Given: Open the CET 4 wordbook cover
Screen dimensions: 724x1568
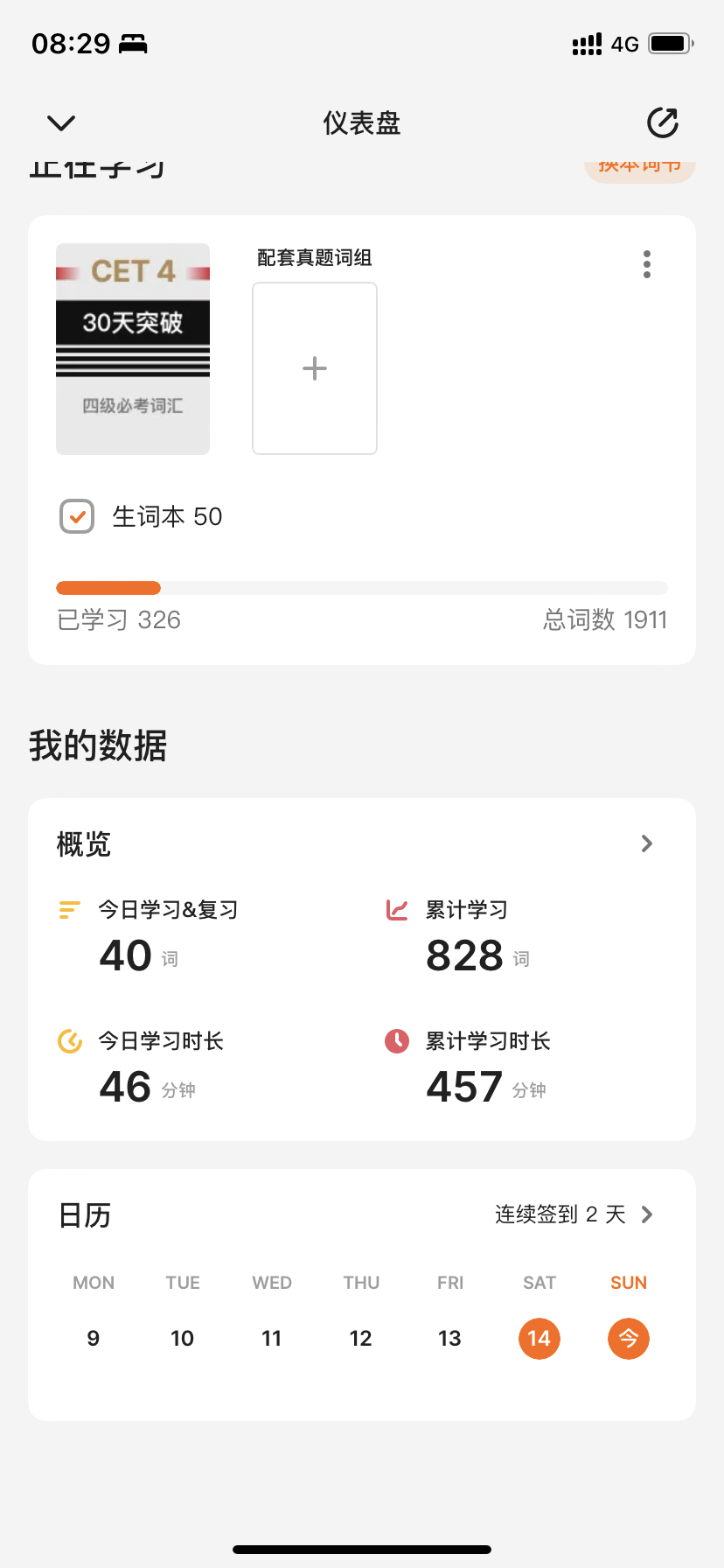Looking at the screenshot, I should (133, 348).
